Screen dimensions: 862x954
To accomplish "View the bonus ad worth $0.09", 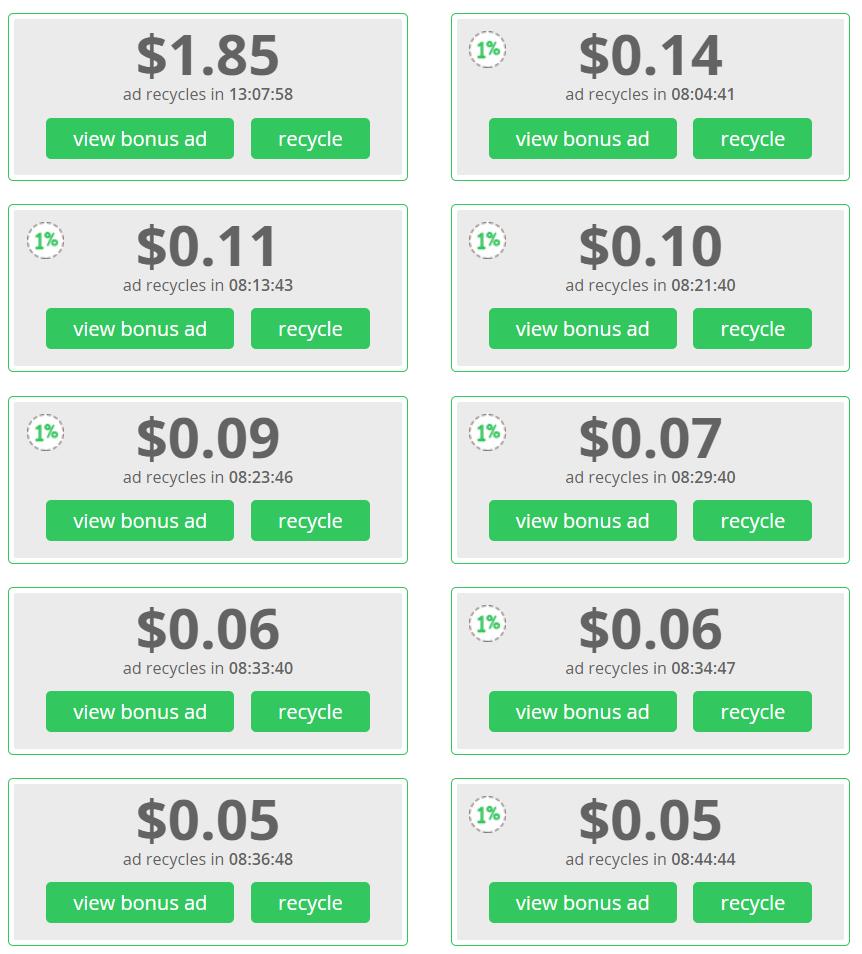I will (x=139, y=520).
